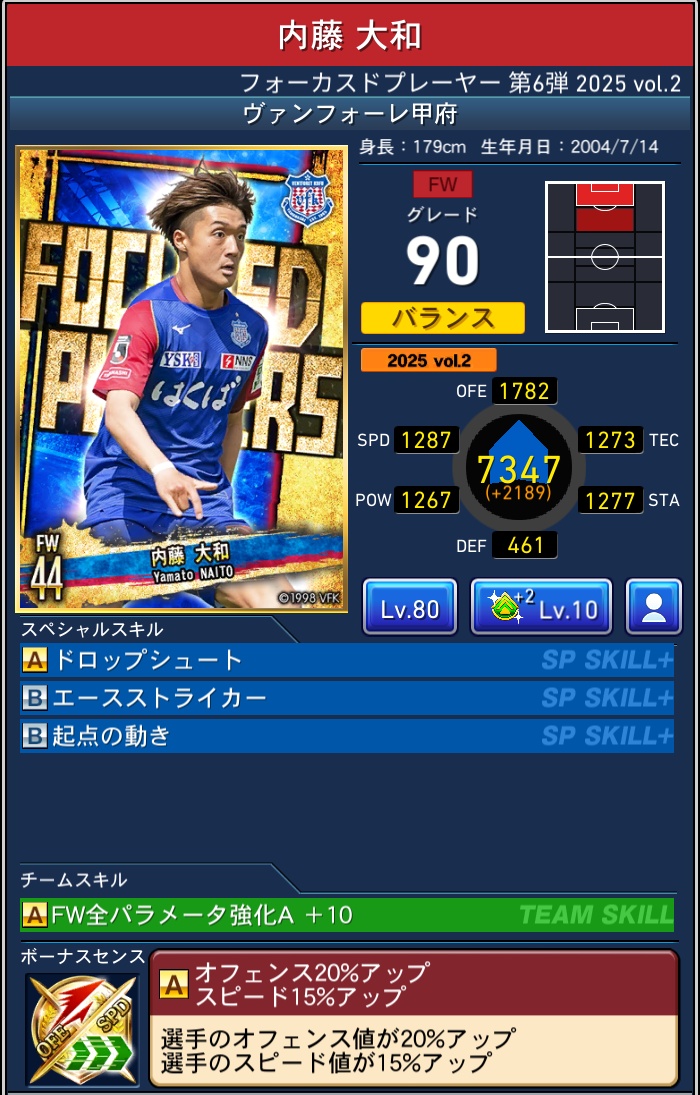The width and height of the screenshot is (700, 1095).
Task: Select the エースストライカー skill row
Action: pyautogui.click(x=347, y=698)
